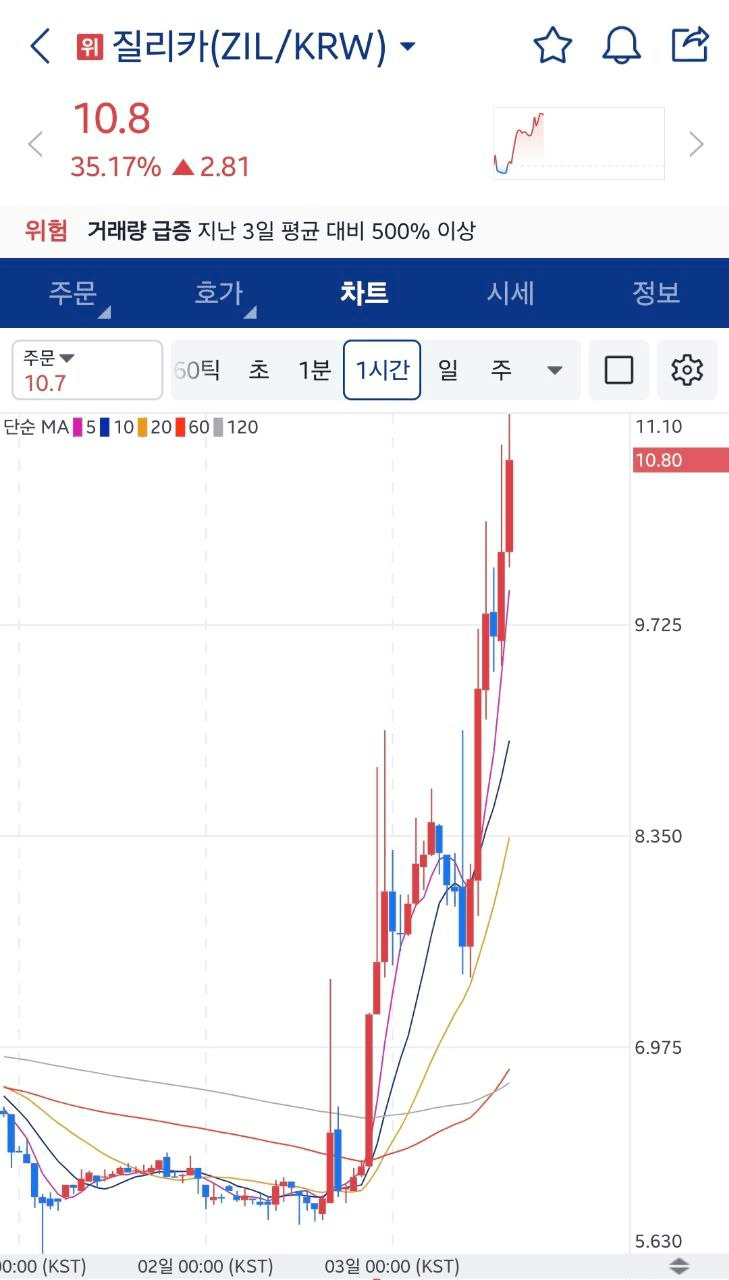Switch to the 주문 tab
This screenshot has width=729, height=1280.
(73, 293)
